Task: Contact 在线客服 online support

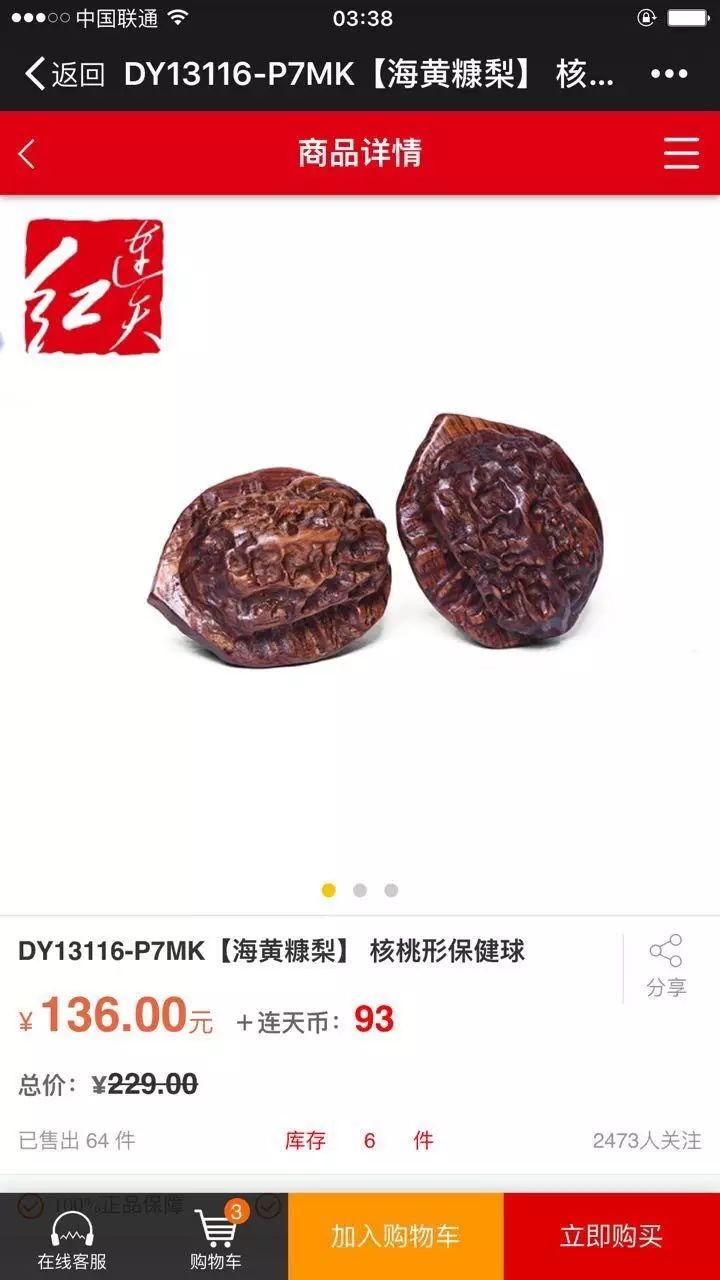Action: point(72,1238)
